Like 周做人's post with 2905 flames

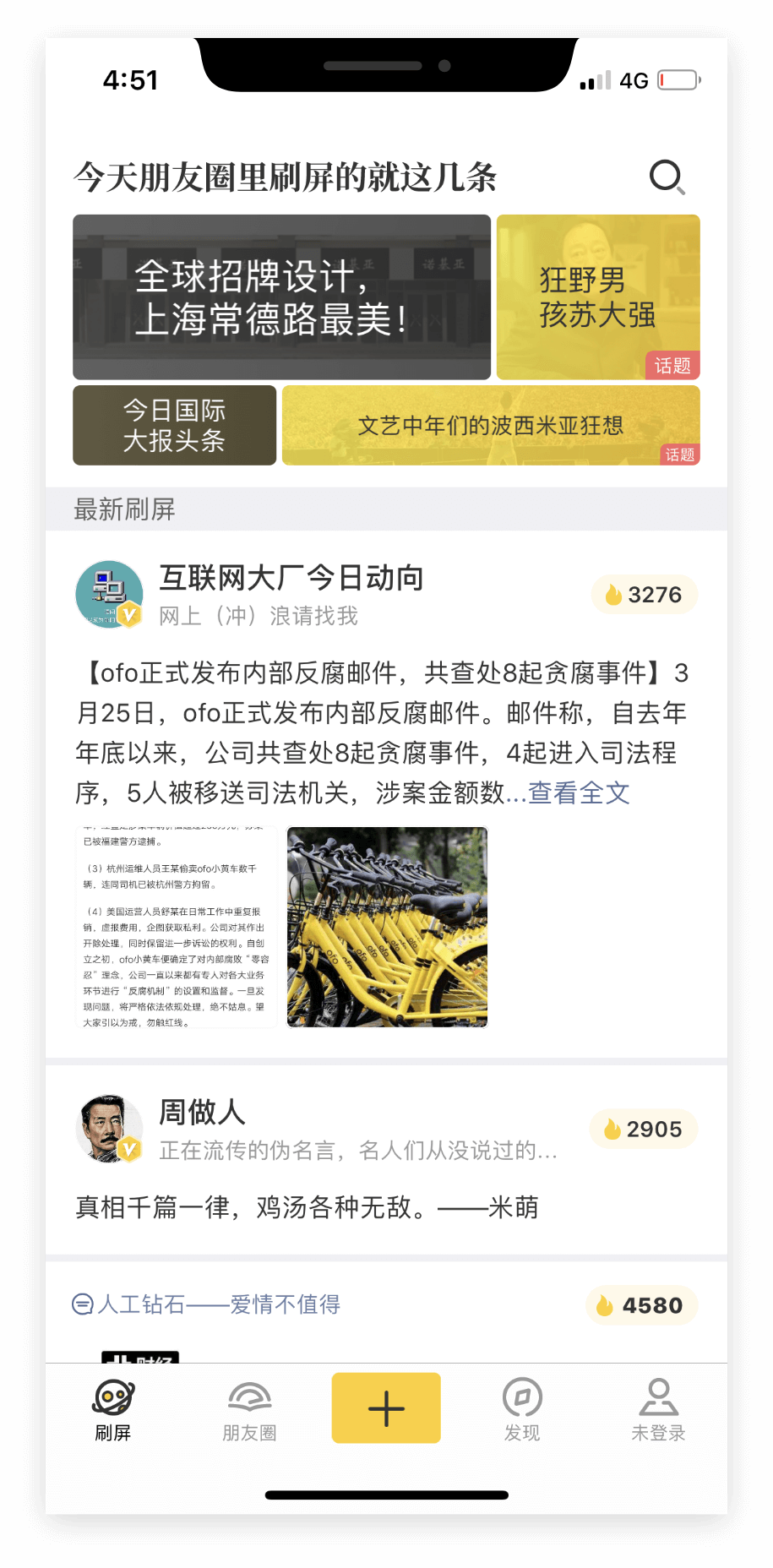(643, 1130)
